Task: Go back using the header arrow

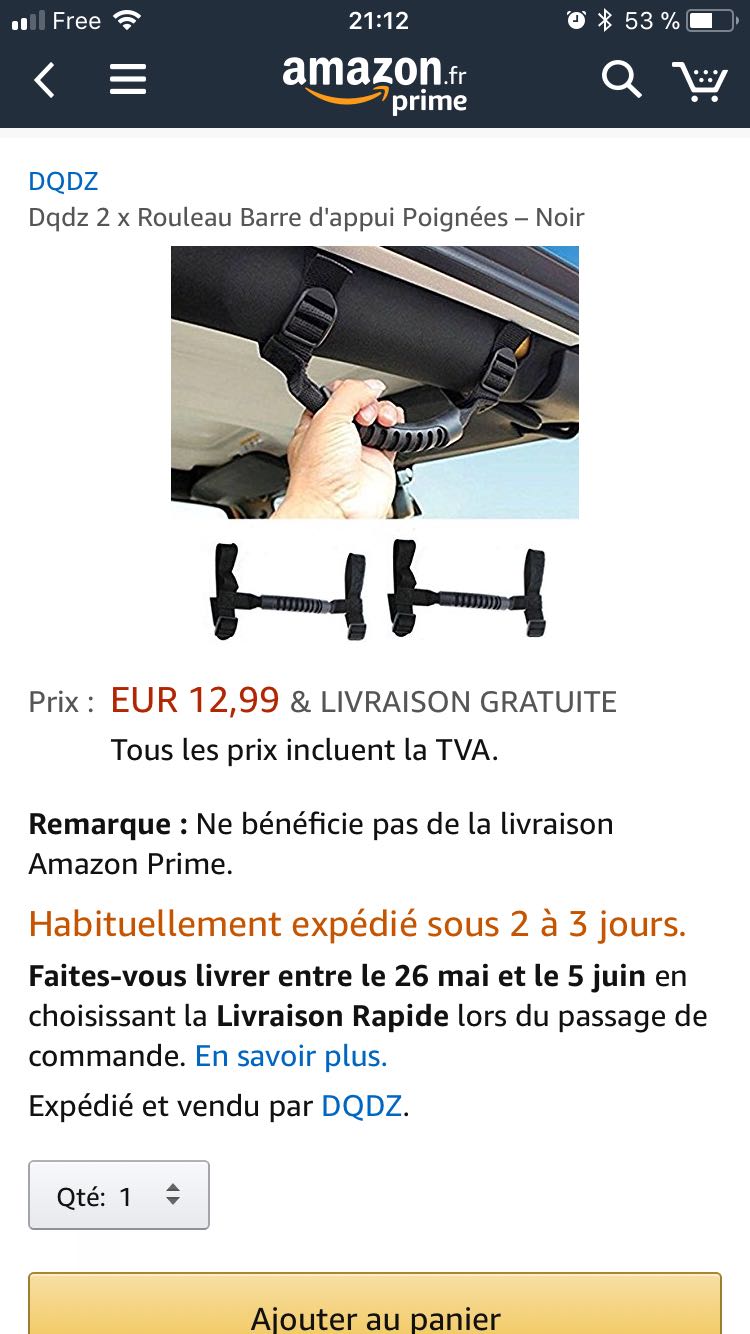Action: coord(45,80)
